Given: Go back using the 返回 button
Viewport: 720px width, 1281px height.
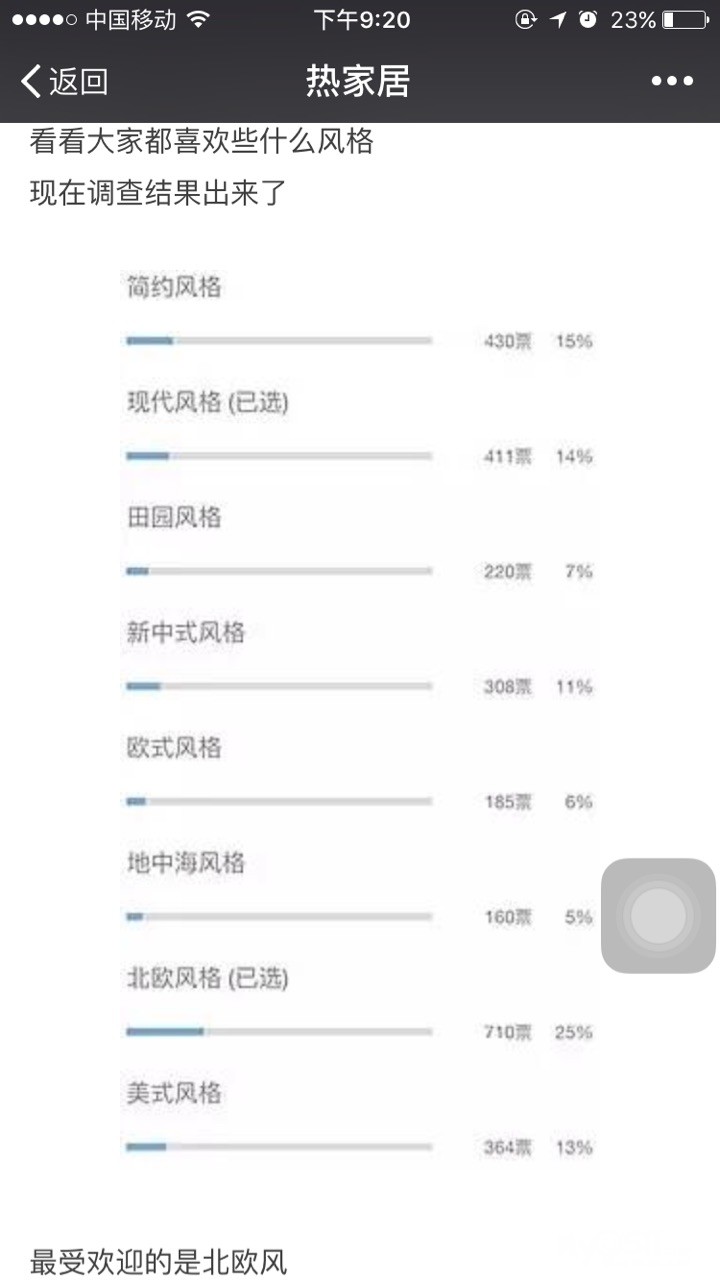Looking at the screenshot, I should click(x=64, y=81).
